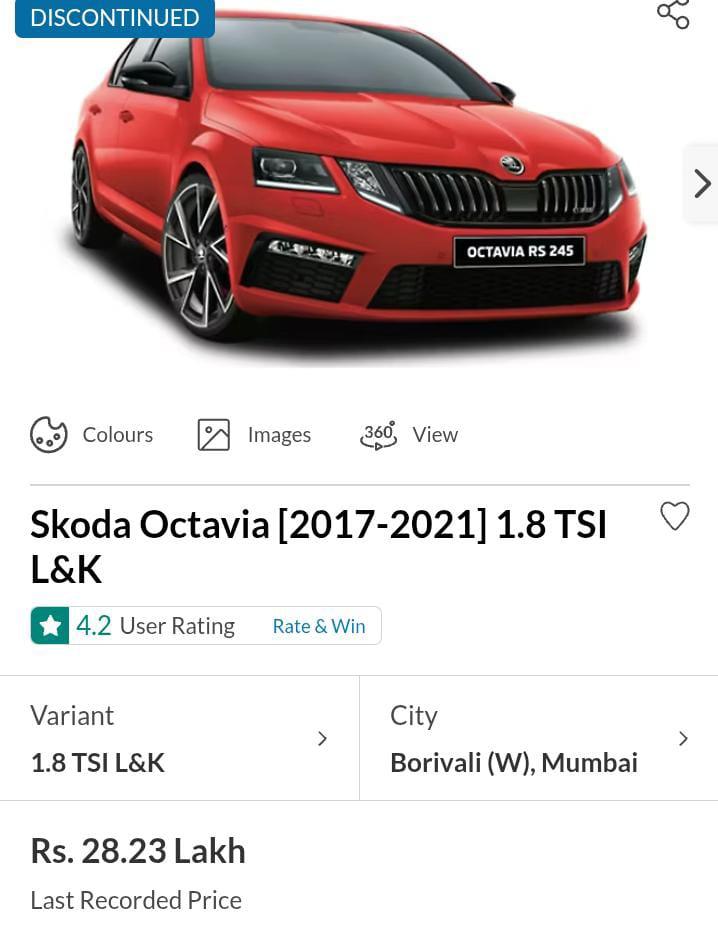718x952 pixels.
Task: Launch the 360 View
Action: 409,435
